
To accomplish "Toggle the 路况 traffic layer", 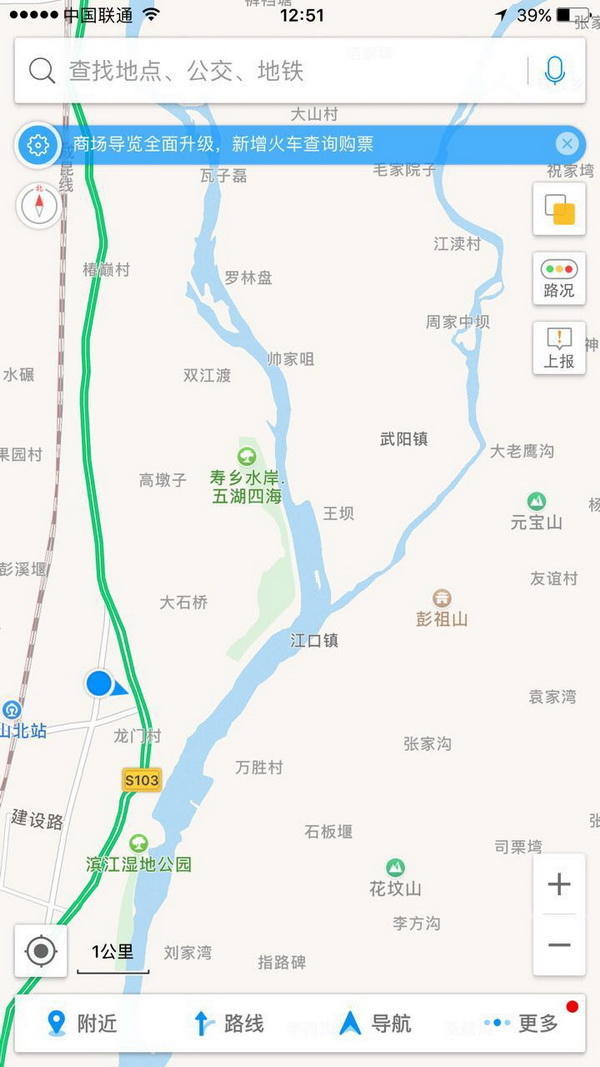I will 559,279.
